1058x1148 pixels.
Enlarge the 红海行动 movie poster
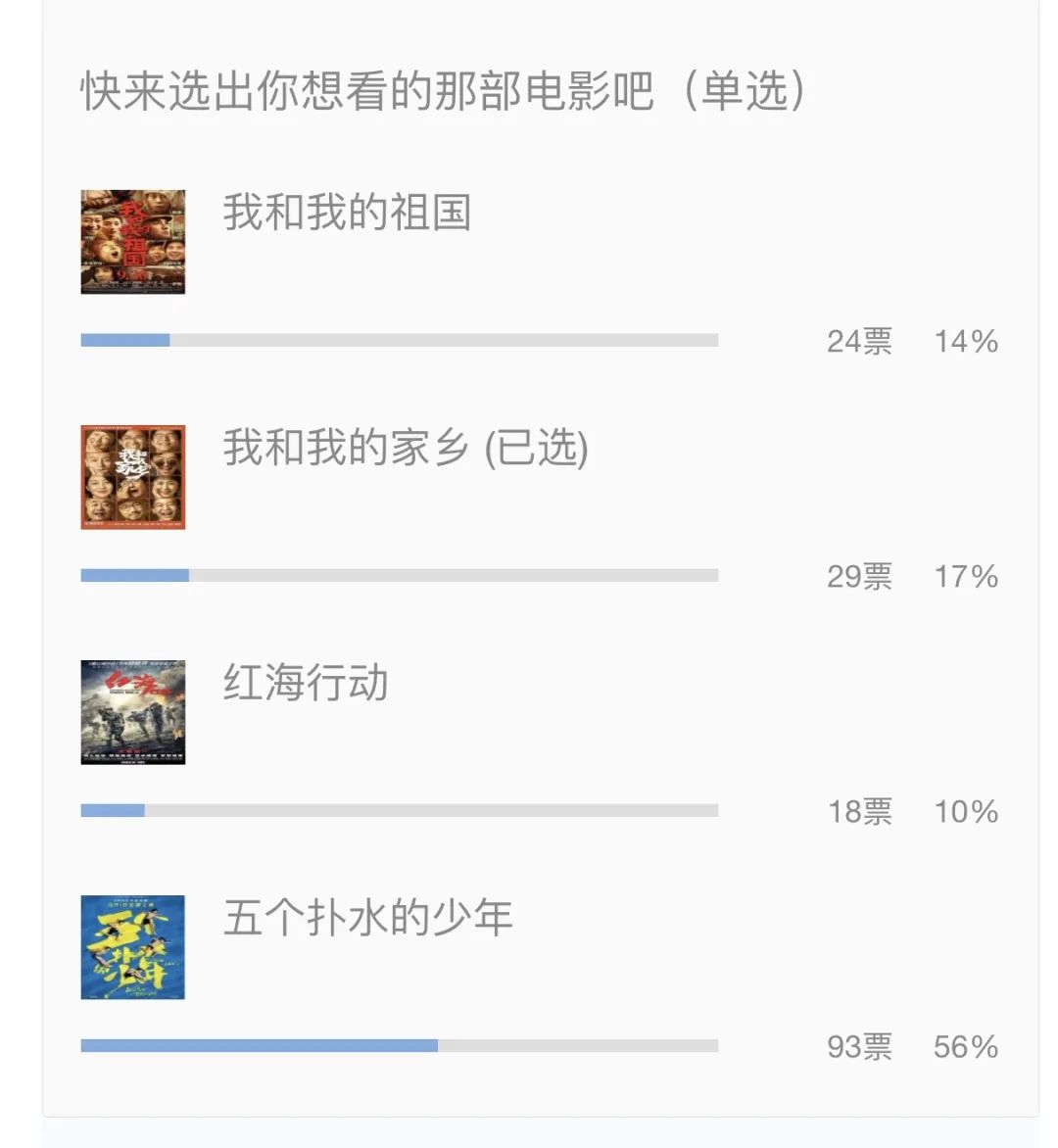coord(132,712)
